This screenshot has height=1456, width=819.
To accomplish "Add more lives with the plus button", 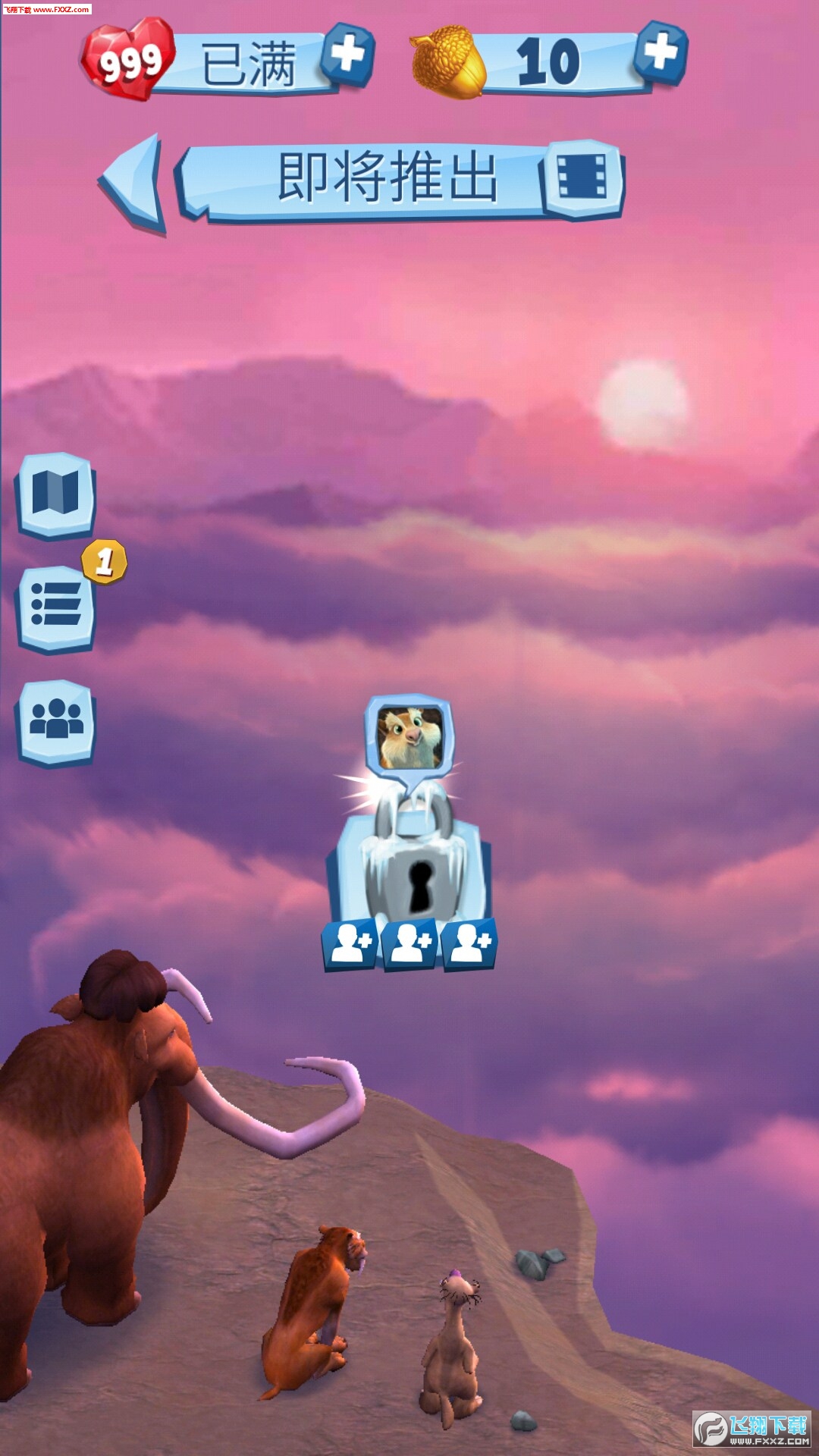I will [x=347, y=55].
